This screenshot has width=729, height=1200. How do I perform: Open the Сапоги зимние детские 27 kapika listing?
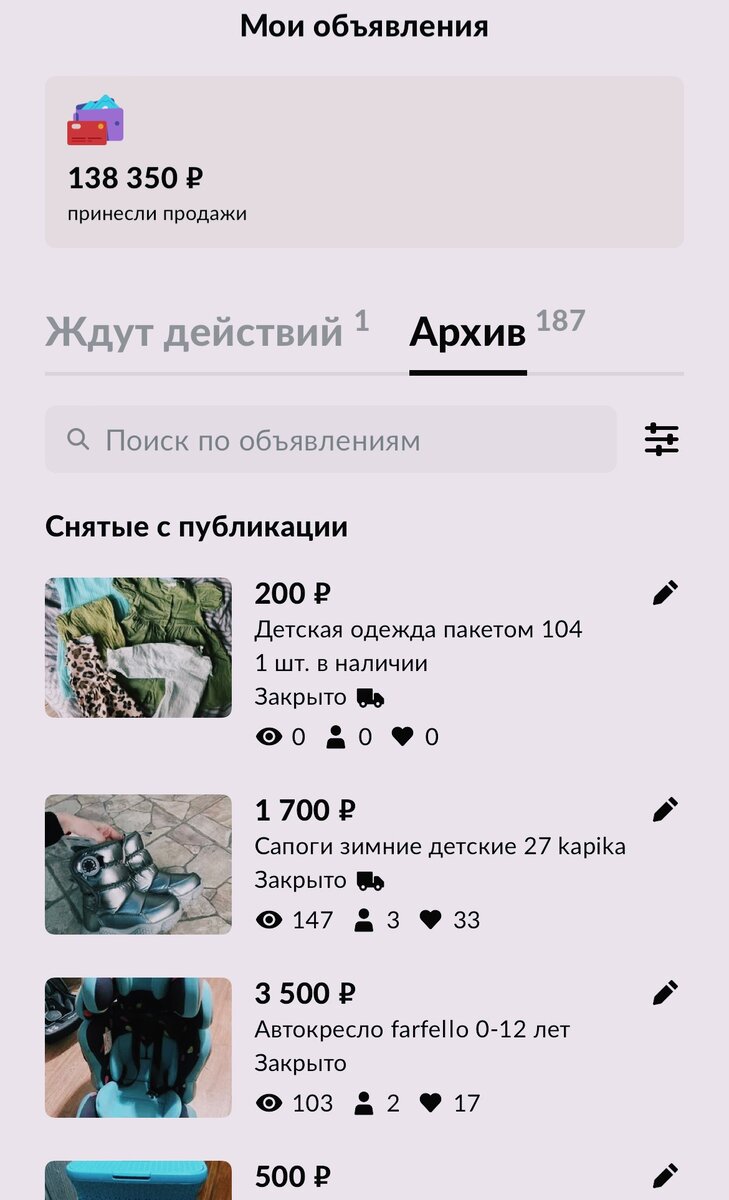(x=441, y=846)
